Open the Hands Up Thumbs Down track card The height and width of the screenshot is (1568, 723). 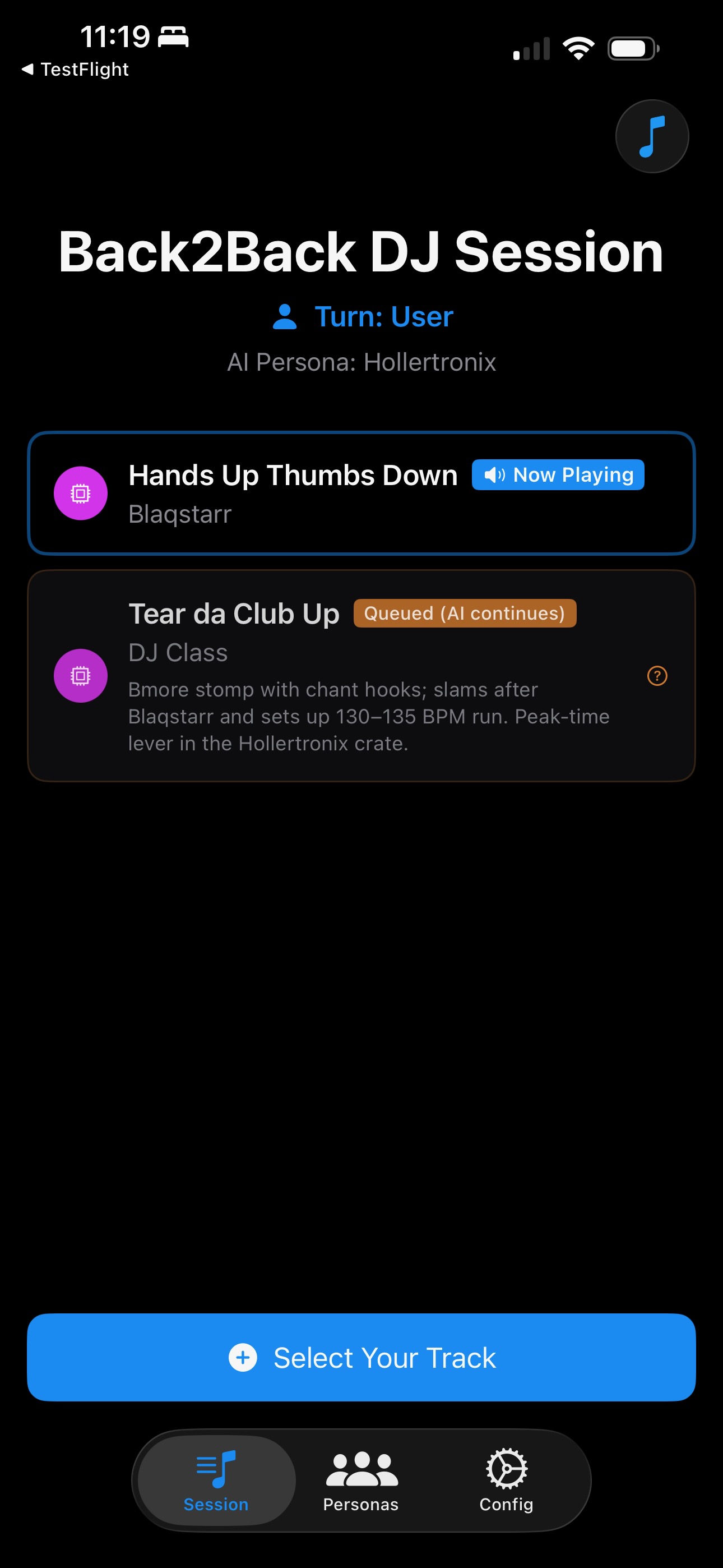coord(361,493)
